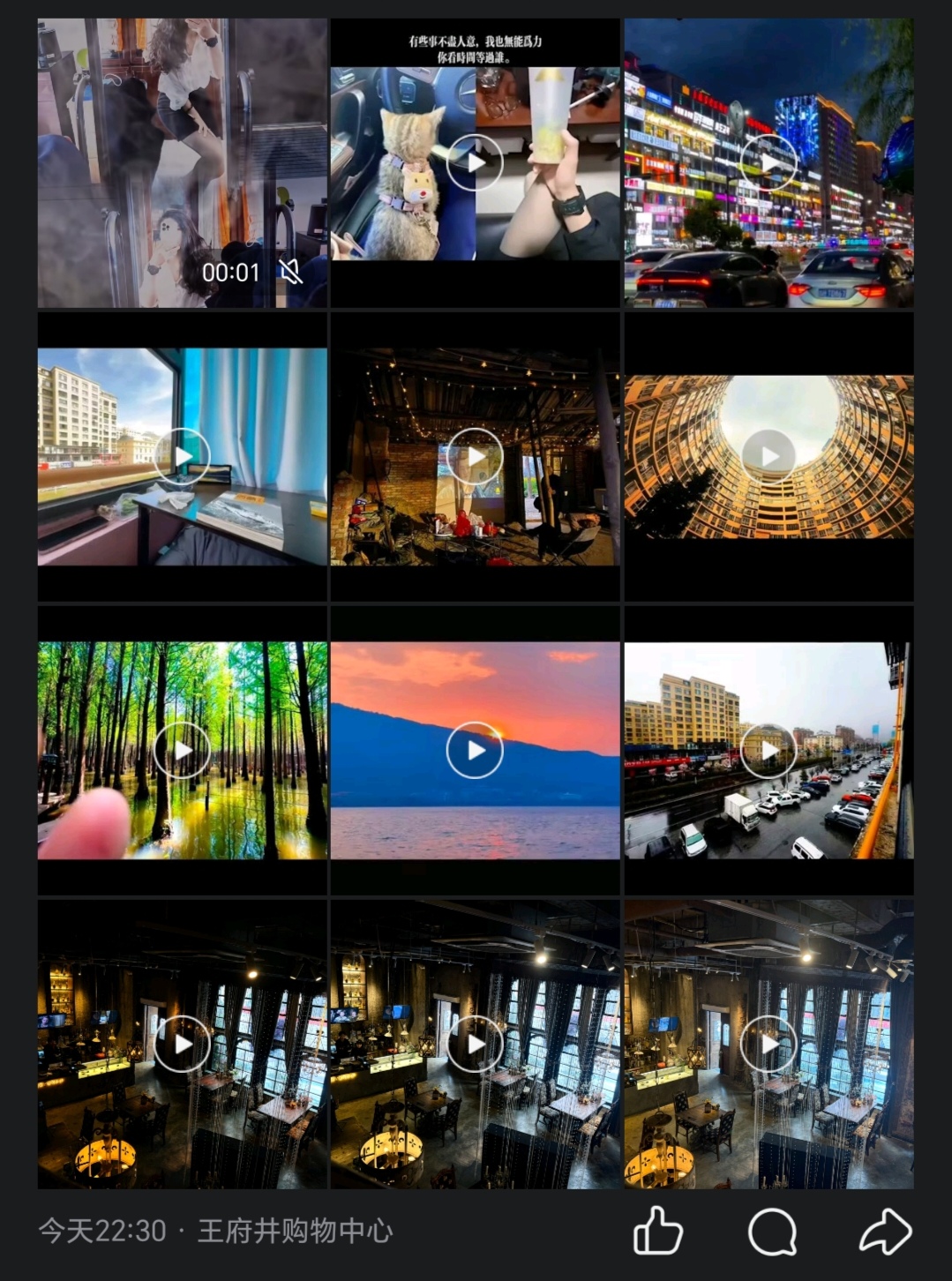
Task: Play the flooded forest video
Action: point(182,750)
